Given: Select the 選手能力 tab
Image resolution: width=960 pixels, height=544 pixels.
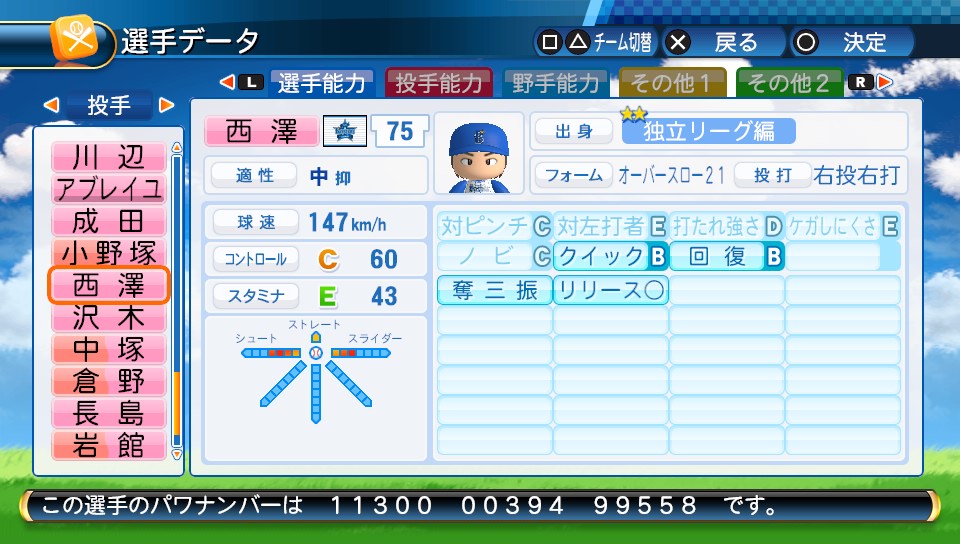Looking at the screenshot, I should 322,83.
